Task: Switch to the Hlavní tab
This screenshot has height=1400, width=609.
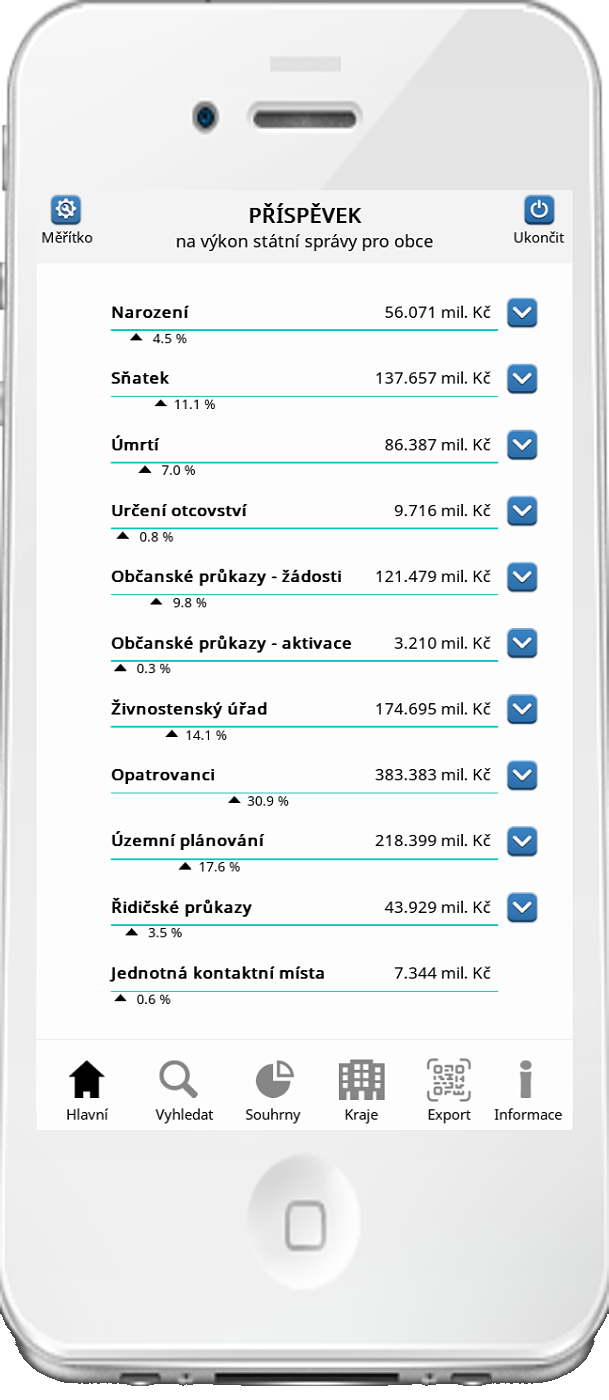Action: (x=87, y=1090)
